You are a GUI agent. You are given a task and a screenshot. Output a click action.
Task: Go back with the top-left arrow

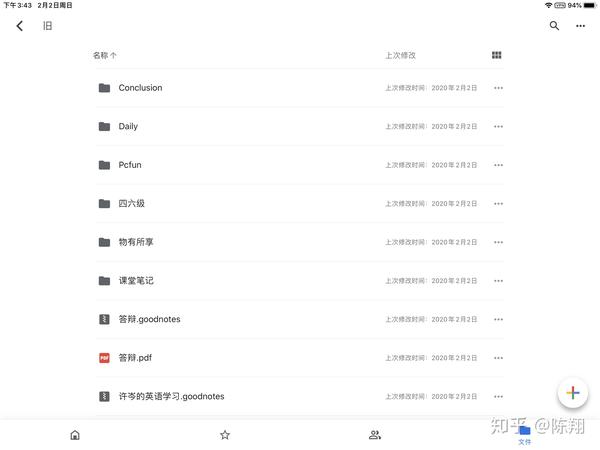click(20, 26)
